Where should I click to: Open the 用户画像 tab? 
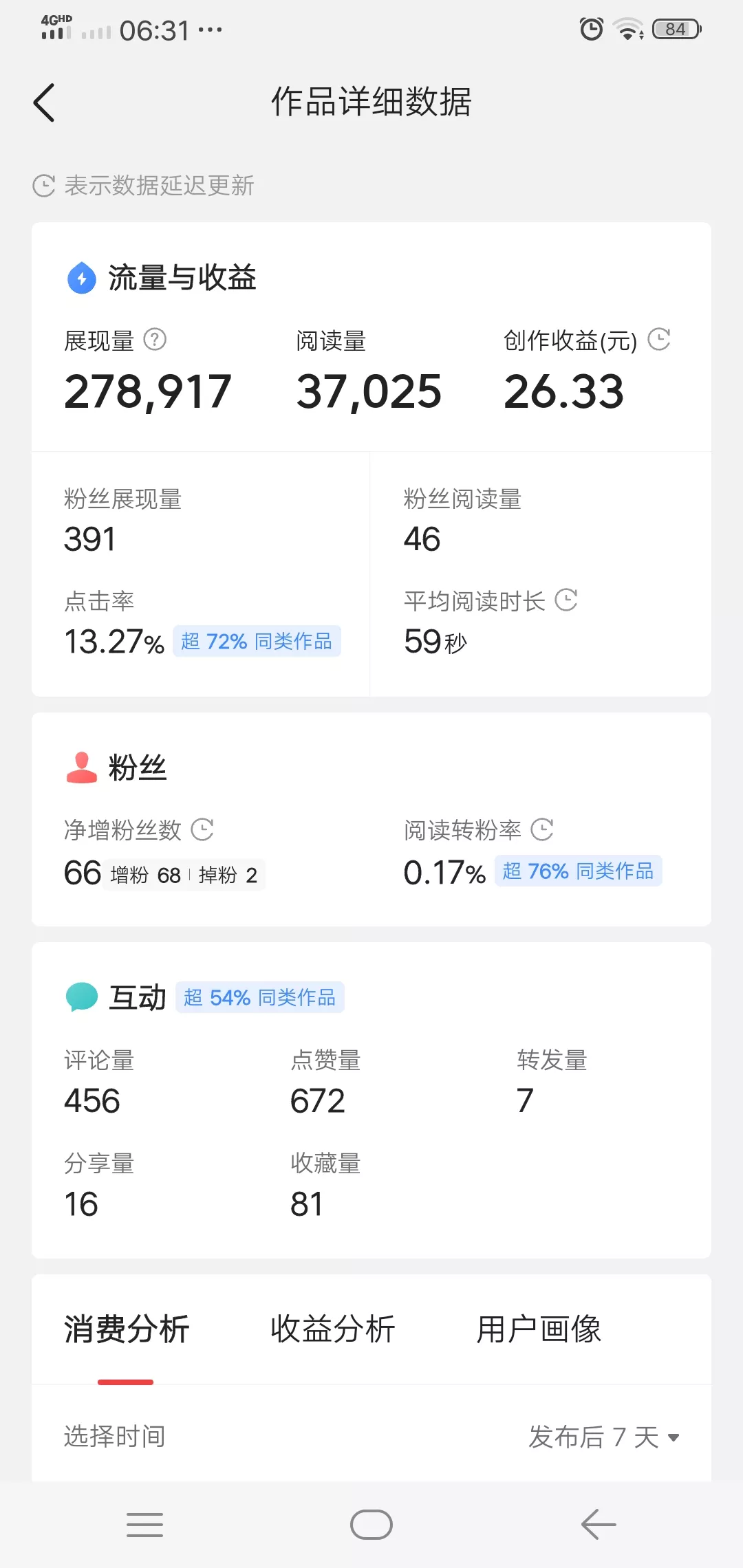coord(539,1329)
